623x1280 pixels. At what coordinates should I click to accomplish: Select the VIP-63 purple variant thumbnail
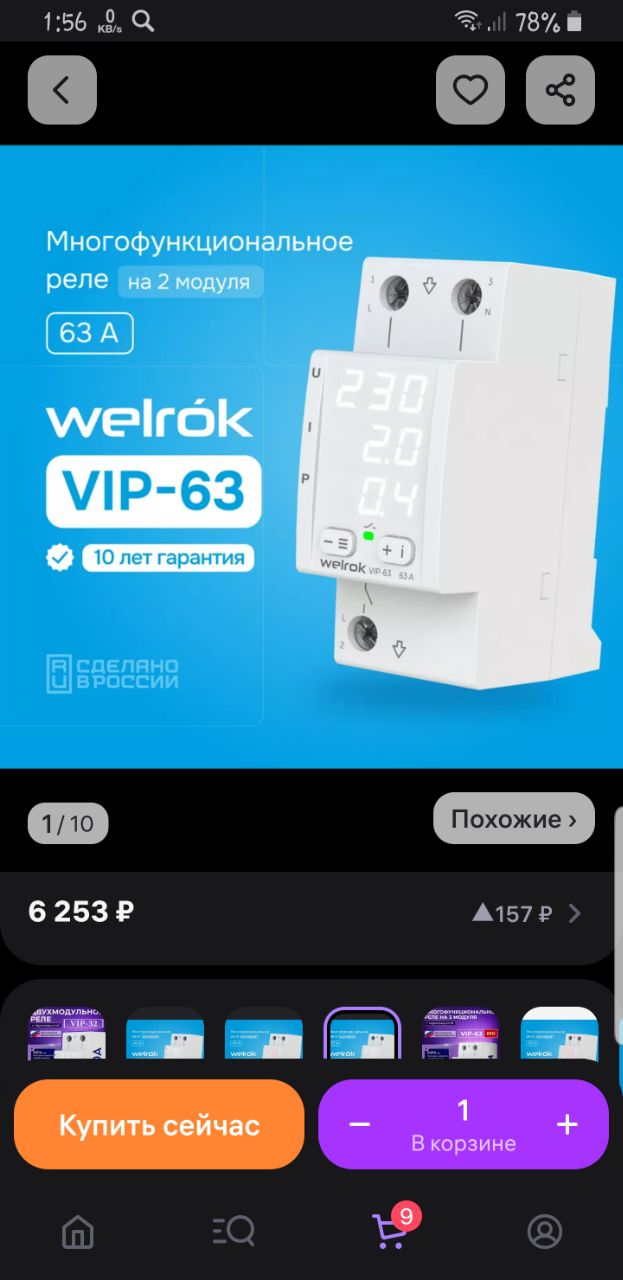point(461,1034)
